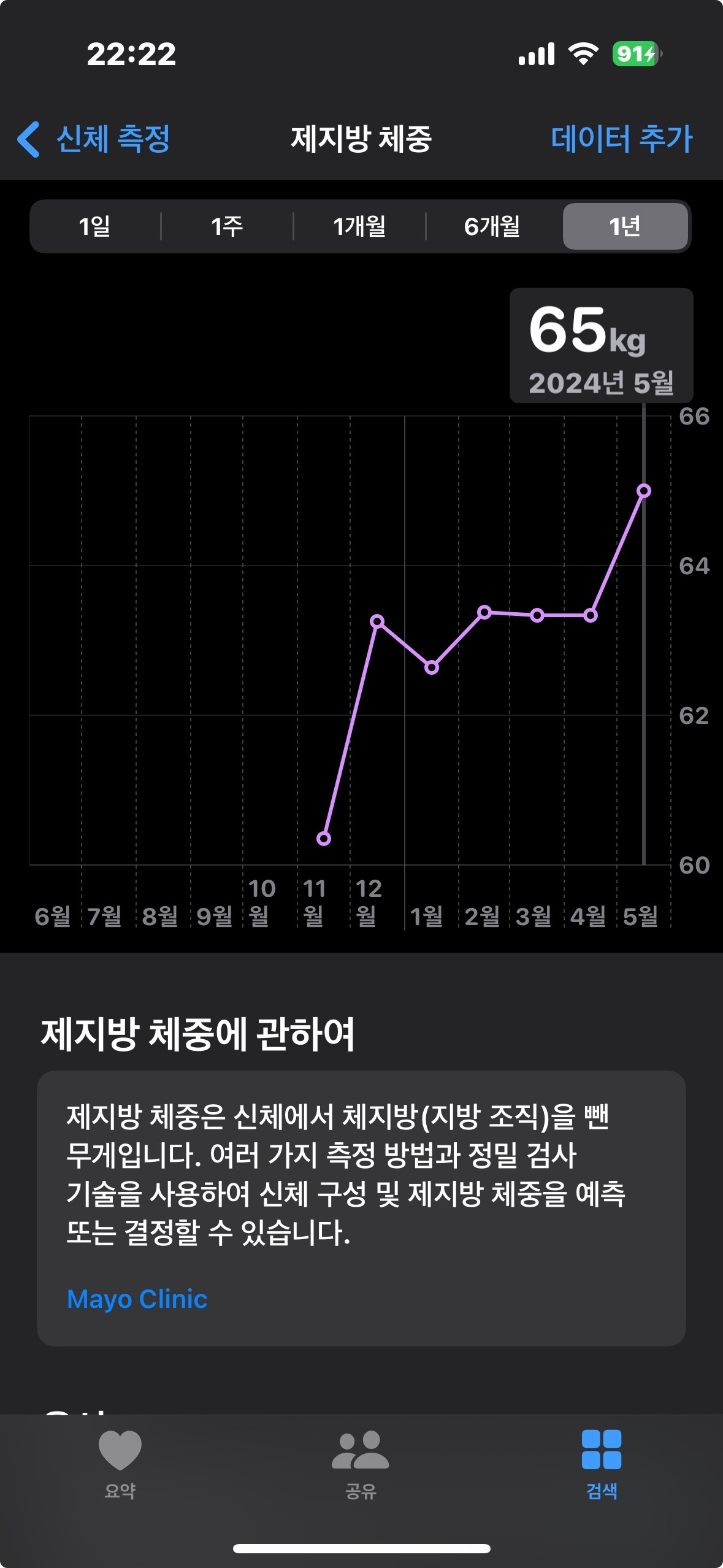The height and width of the screenshot is (1568, 723).
Task: Select the 1일 time range option
Action: [96, 226]
